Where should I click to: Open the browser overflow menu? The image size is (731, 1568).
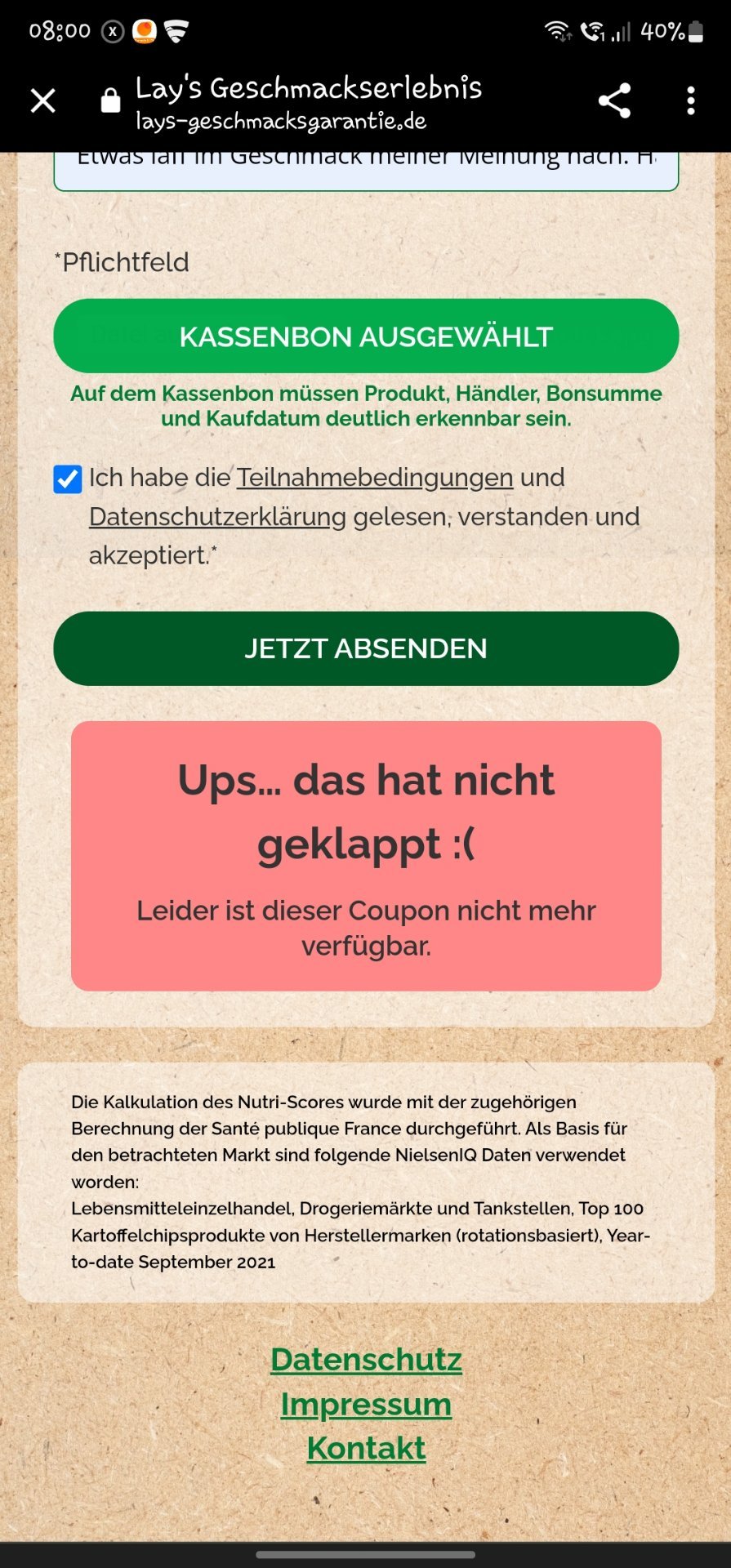click(691, 101)
